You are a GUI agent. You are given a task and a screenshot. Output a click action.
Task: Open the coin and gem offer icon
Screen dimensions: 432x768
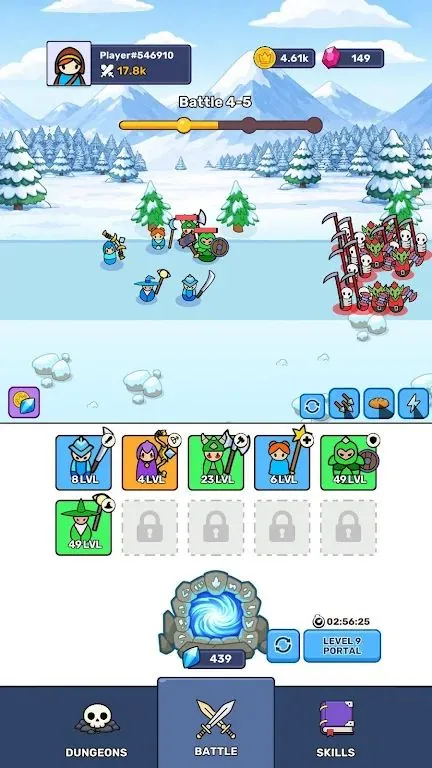[x=24, y=402]
